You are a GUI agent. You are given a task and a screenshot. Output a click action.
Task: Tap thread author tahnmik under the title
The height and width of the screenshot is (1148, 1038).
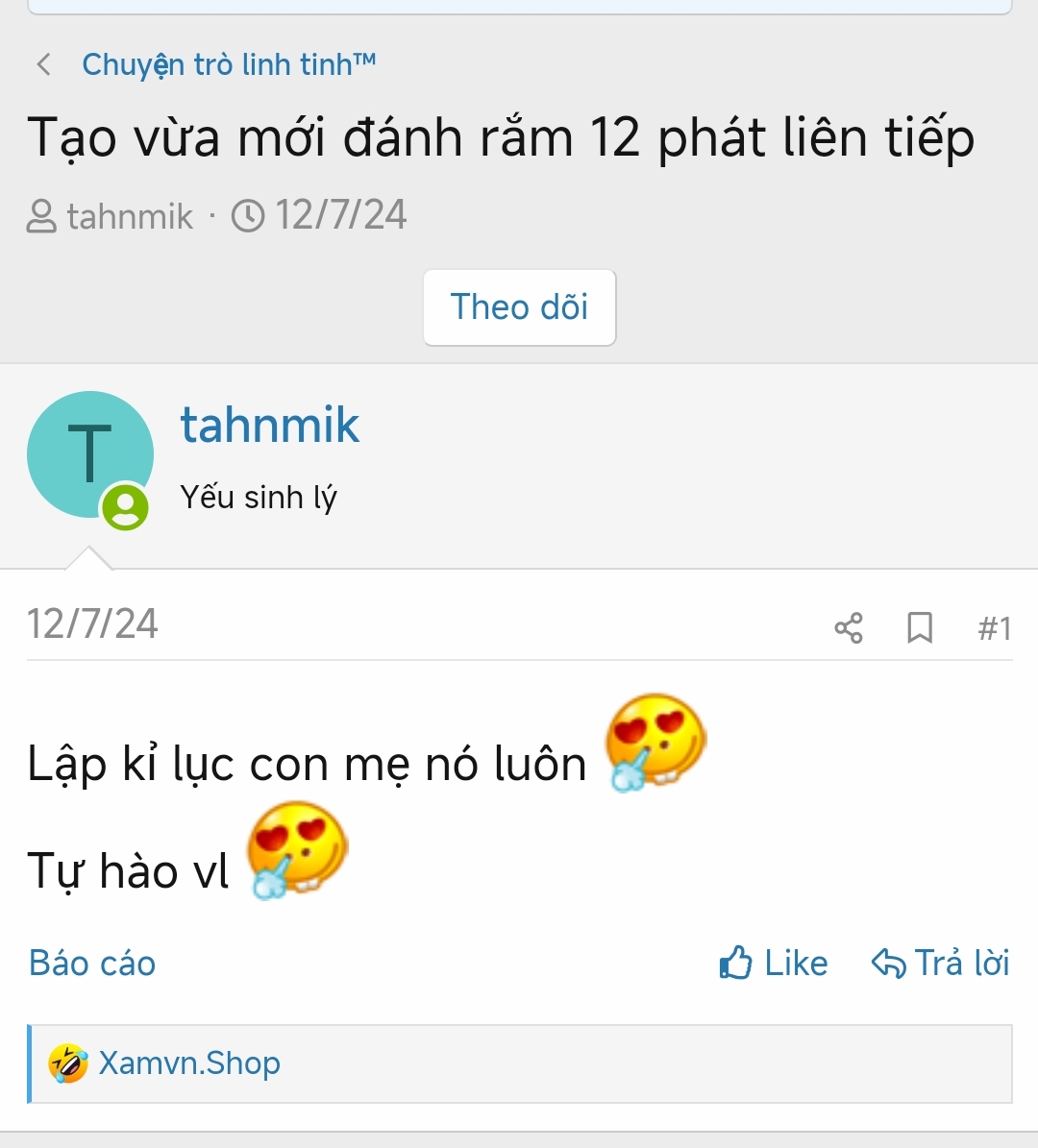pyautogui.click(x=130, y=216)
